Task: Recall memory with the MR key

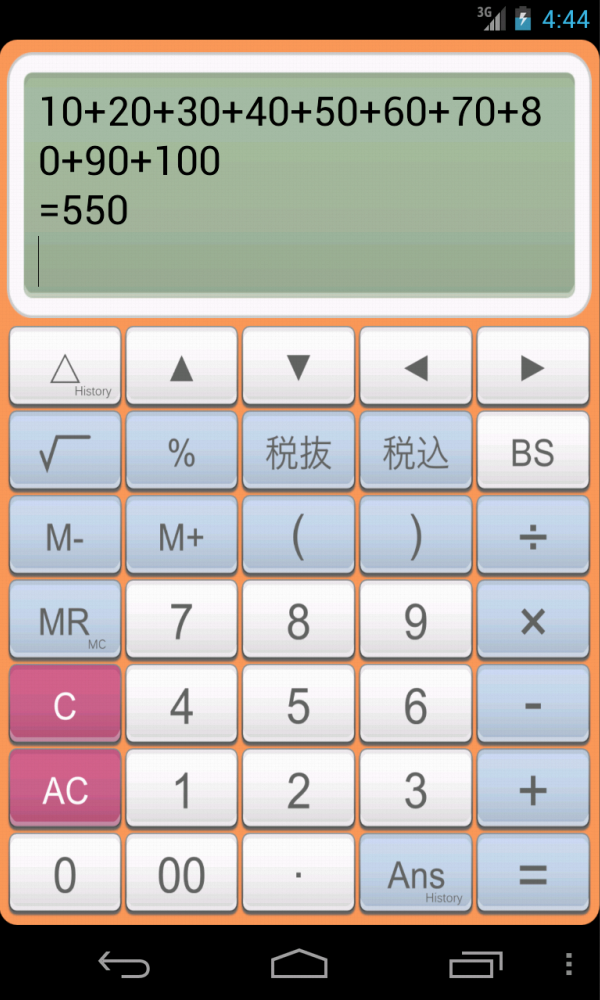Action: (x=65, y=620)
